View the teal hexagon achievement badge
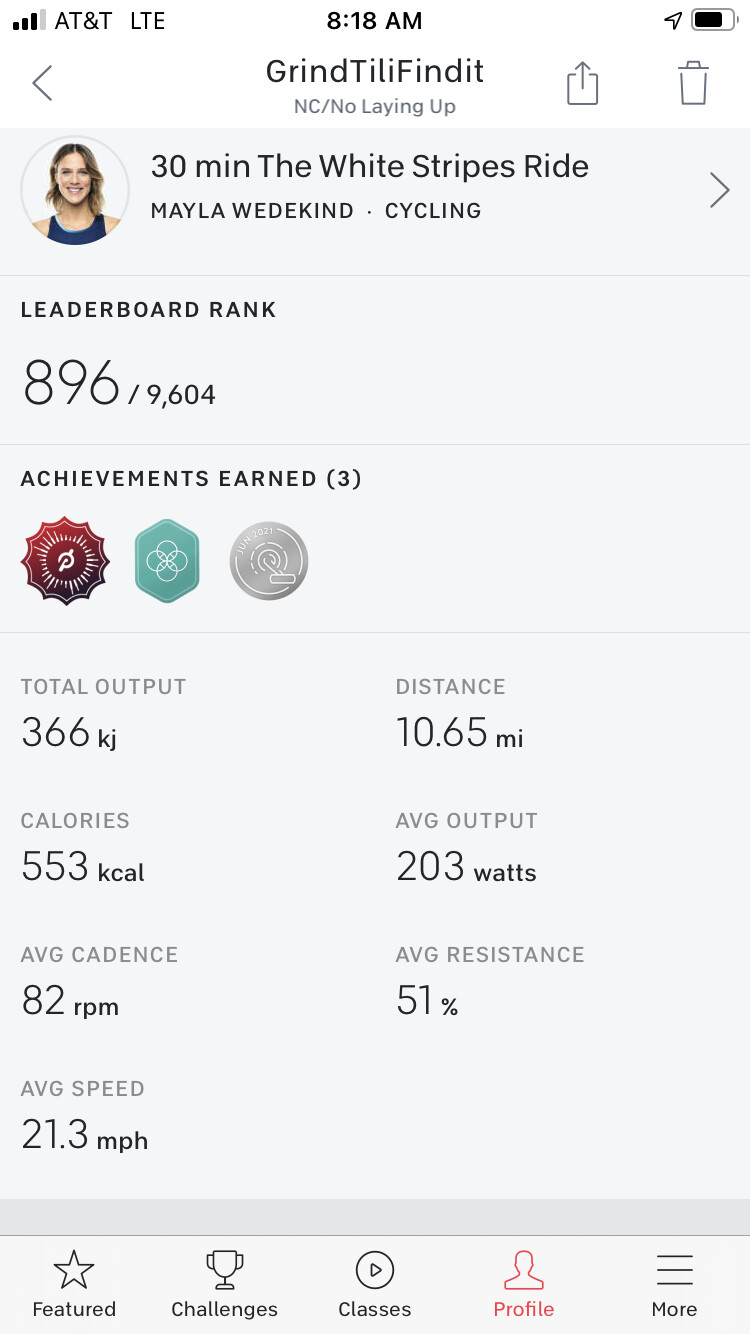This screenshot has height=1334, width=750. pyautogui.click(x=167, y=560)
